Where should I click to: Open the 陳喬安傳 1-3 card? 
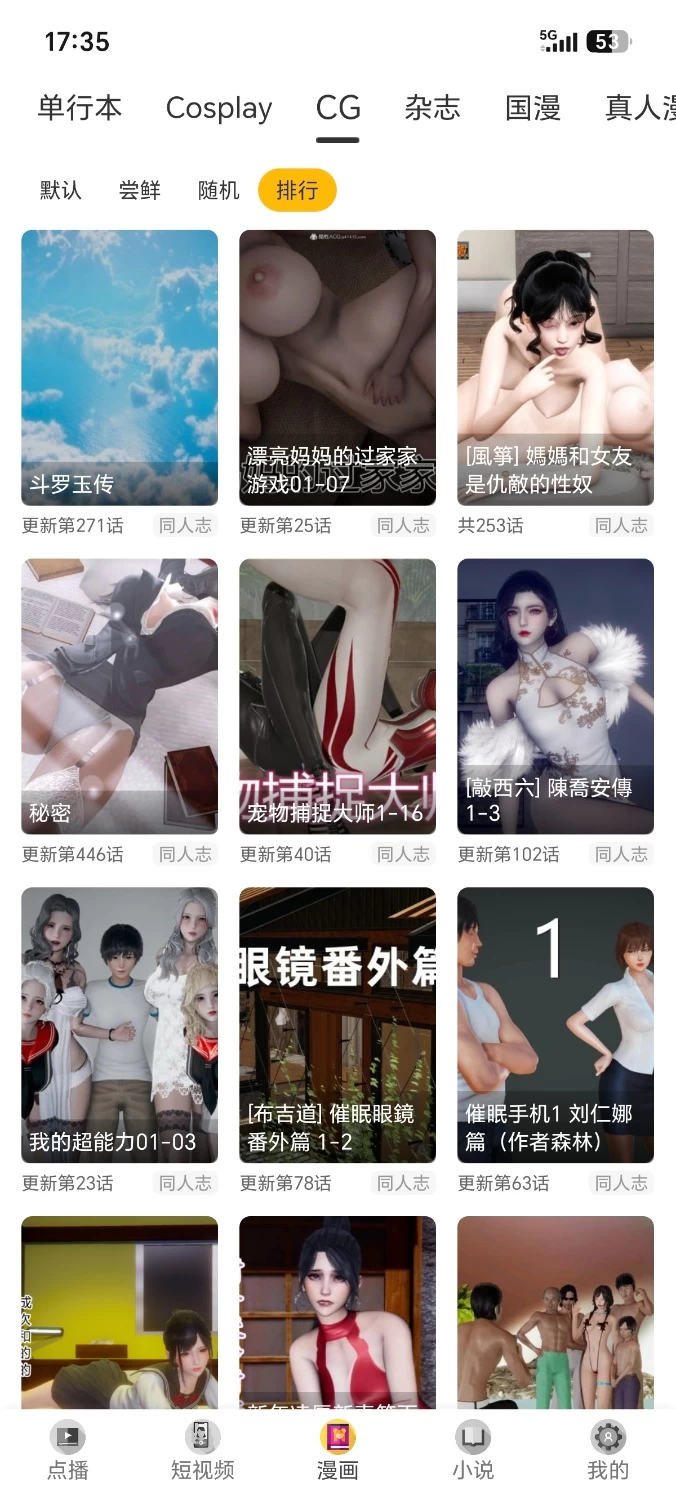pos(555,697)
